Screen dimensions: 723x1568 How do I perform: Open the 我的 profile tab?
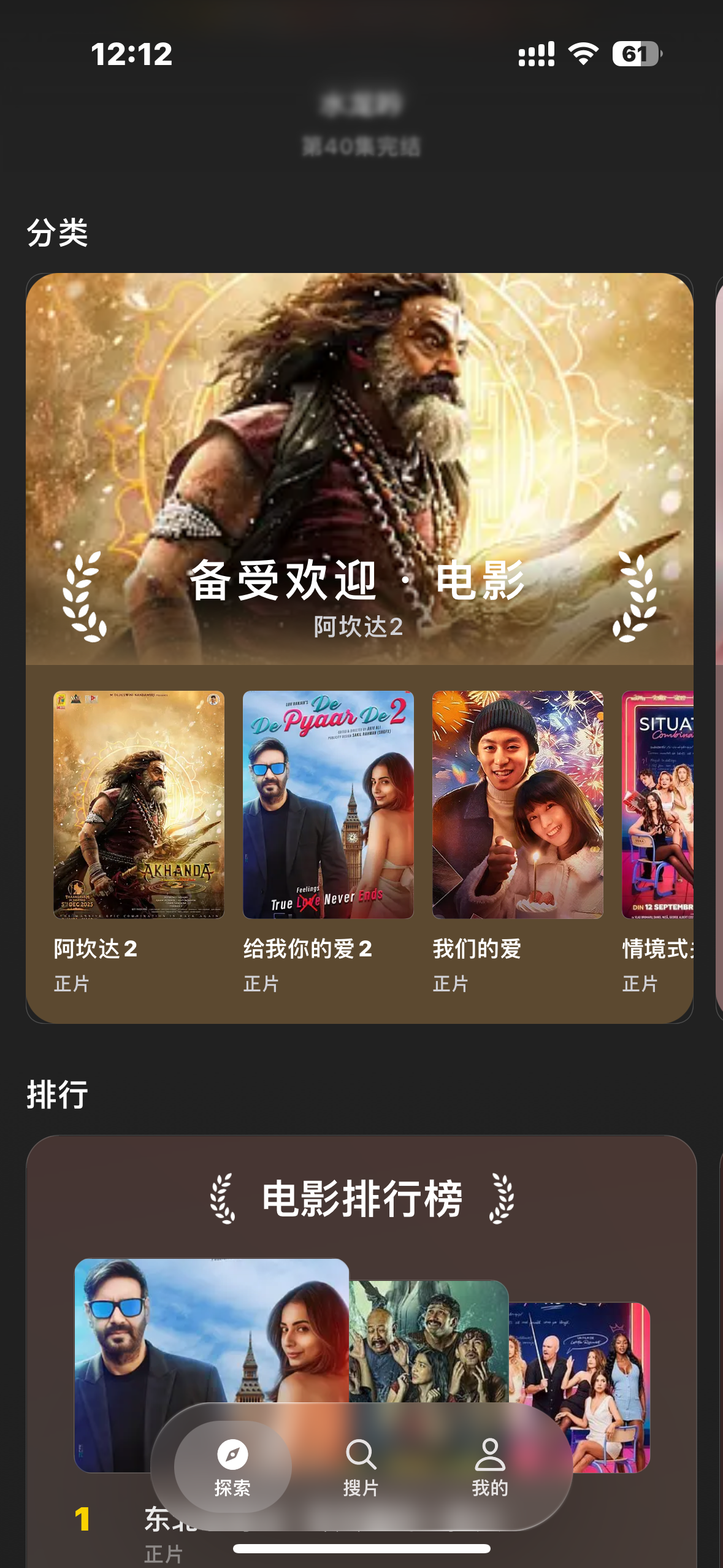coord(489,1466)
